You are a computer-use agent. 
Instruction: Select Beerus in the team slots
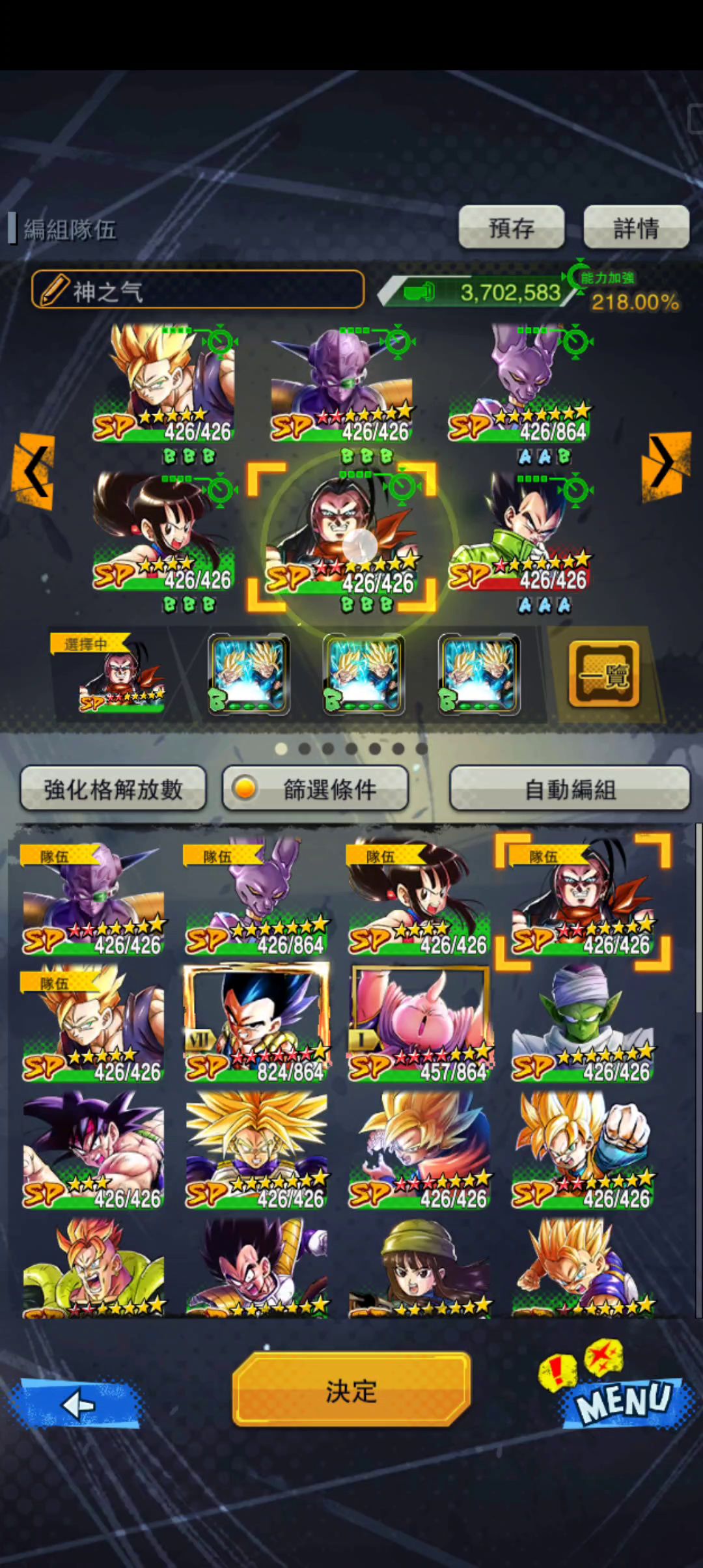click(519, 384)
